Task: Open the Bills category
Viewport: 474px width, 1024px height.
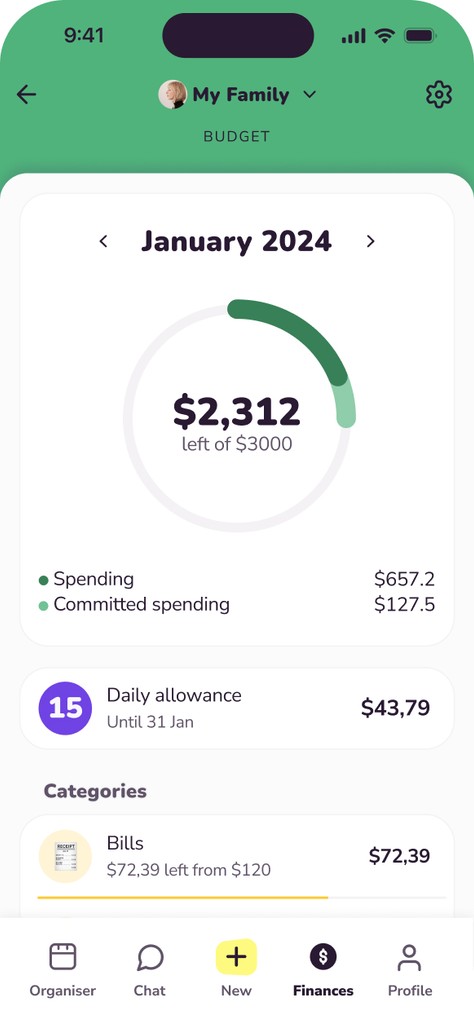Action: pyautogui.click(x=237, y=857)
